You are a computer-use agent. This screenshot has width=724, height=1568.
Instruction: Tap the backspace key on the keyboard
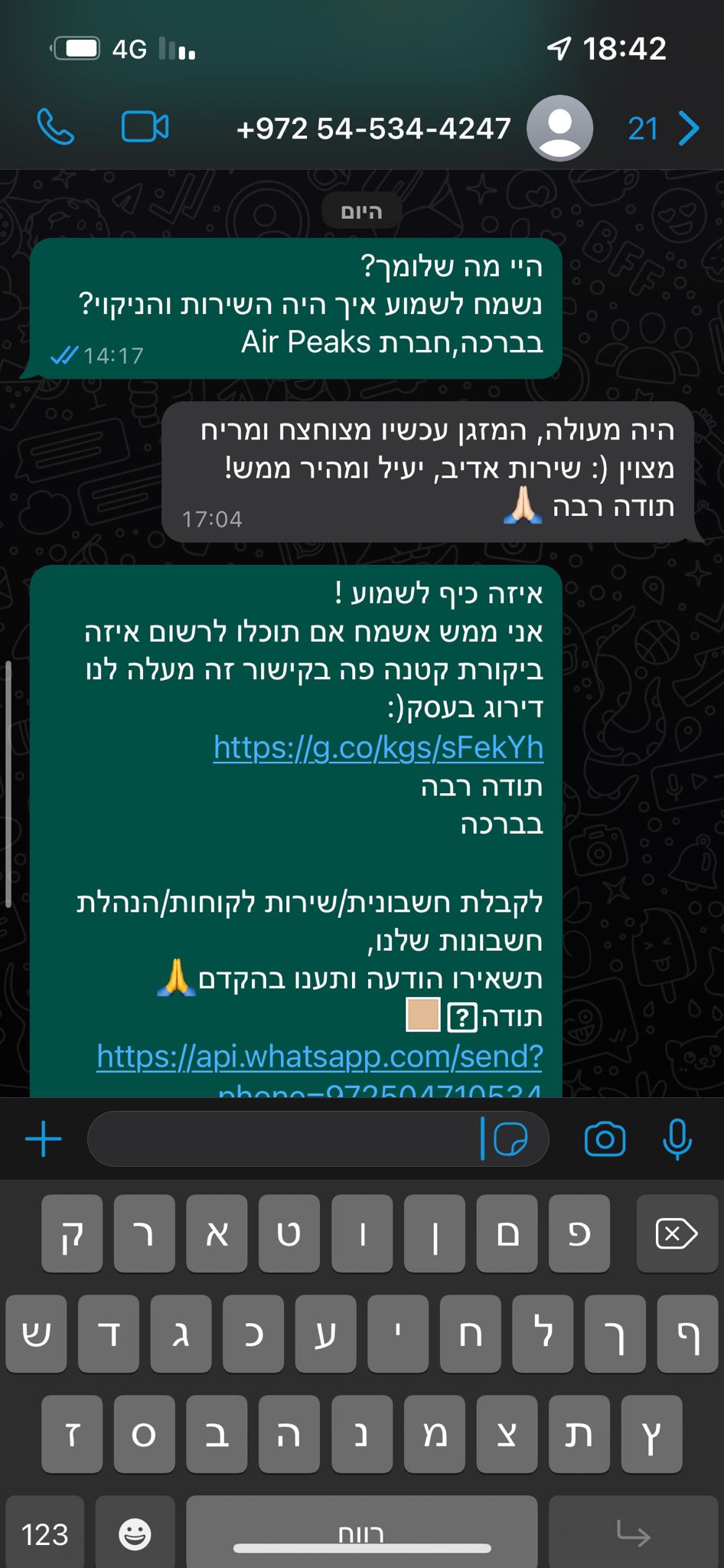click(x=677, y=1234)
